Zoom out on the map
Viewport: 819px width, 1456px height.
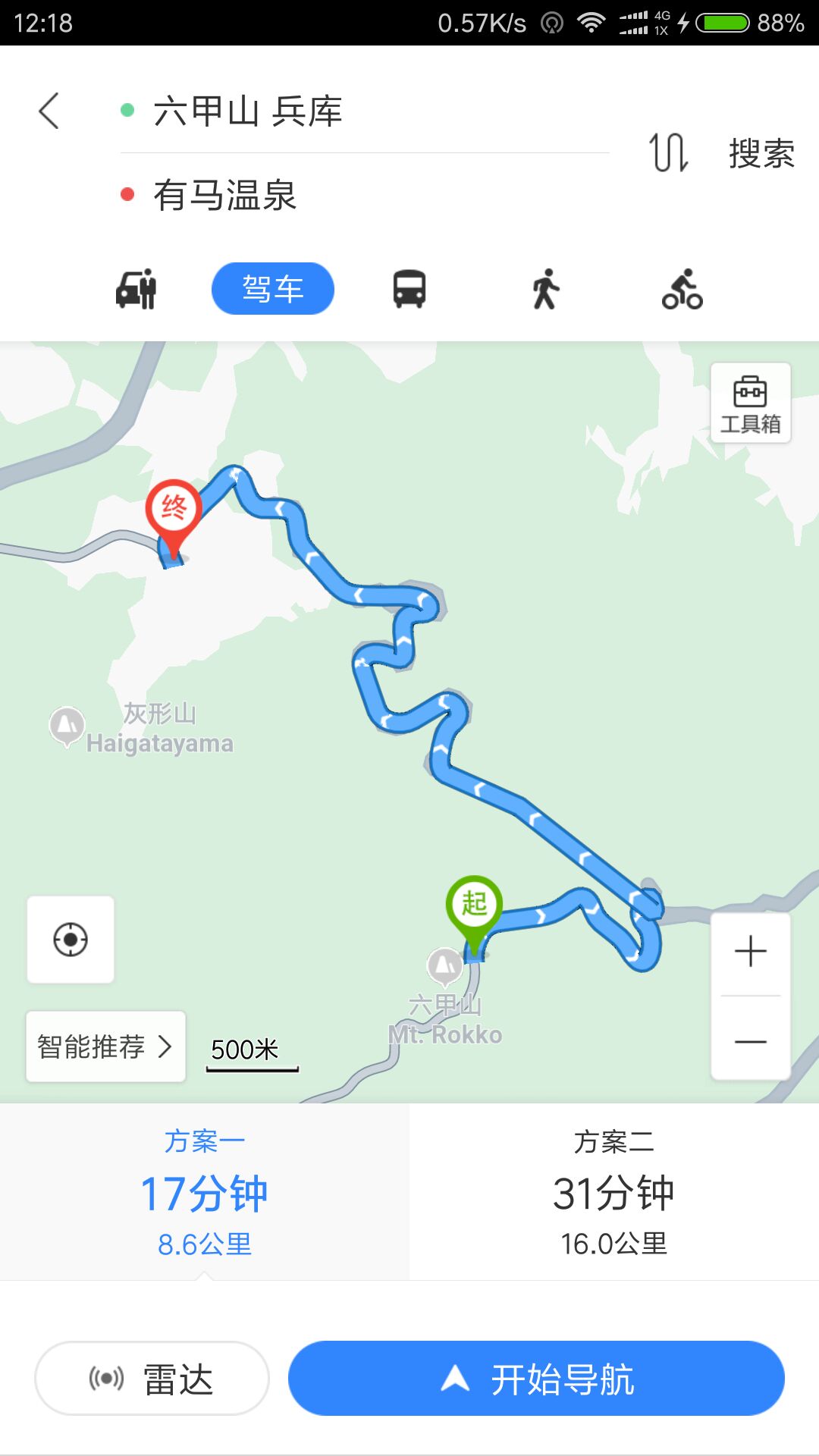[x=750, y=1042]
